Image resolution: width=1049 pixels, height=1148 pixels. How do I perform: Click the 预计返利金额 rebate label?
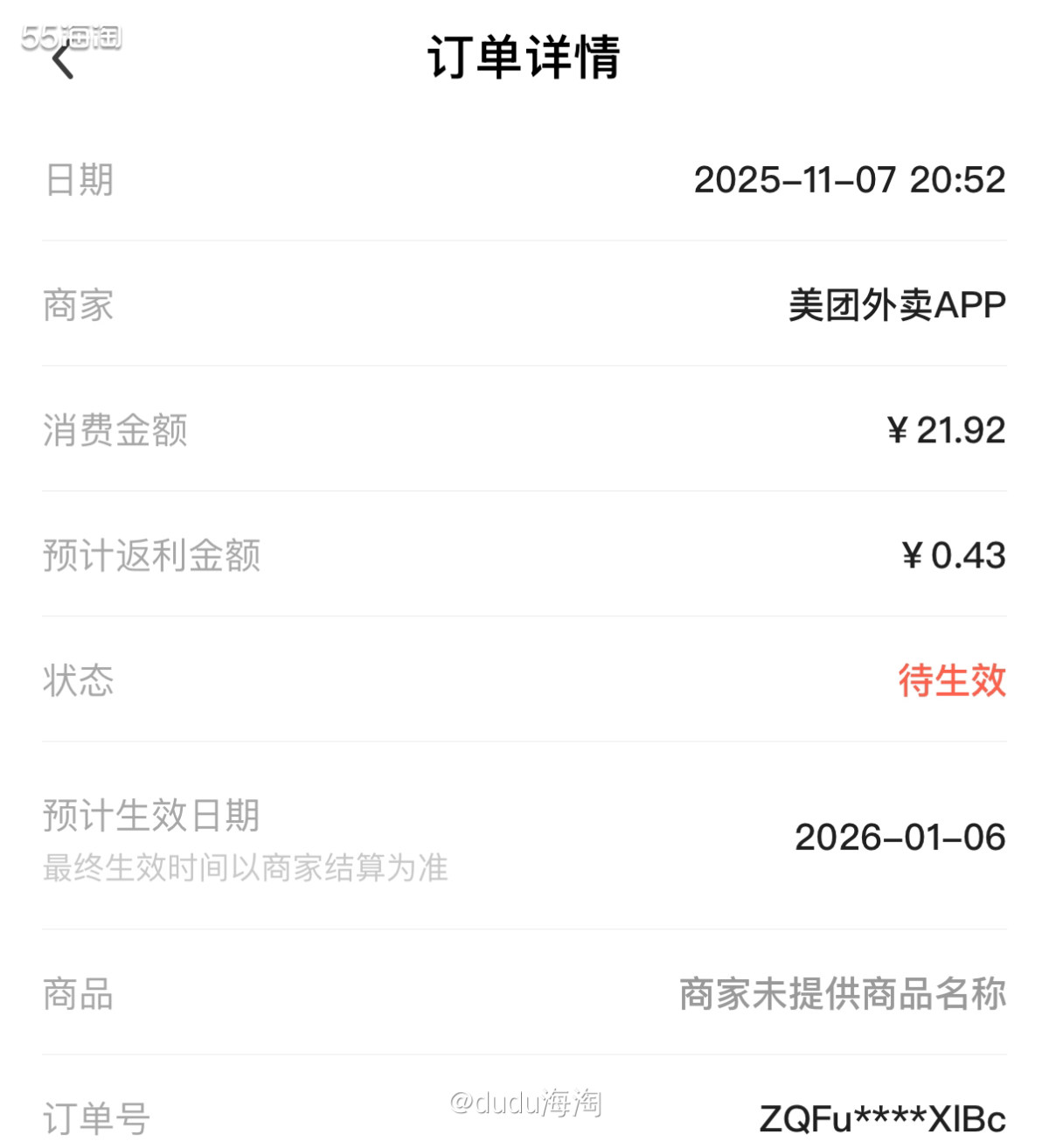(x=150, y=557)
